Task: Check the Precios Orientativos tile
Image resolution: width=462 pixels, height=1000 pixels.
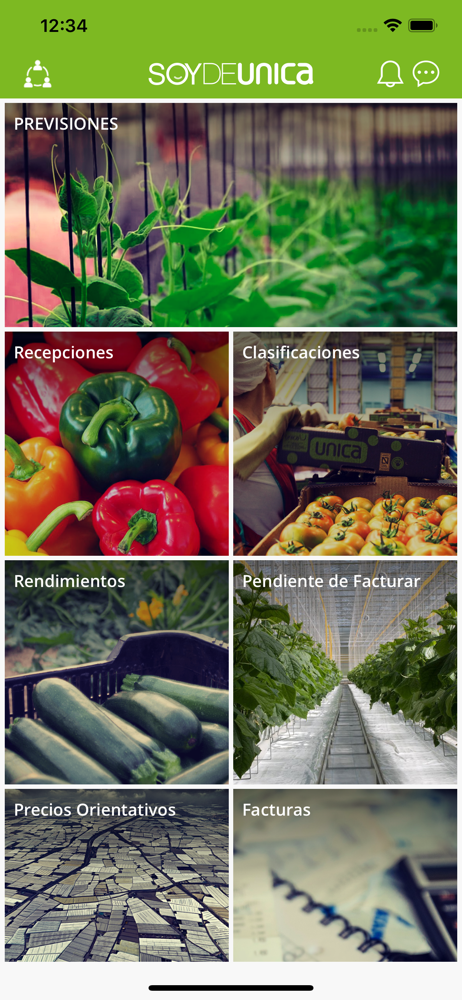Action: click(x=117, y=875)
